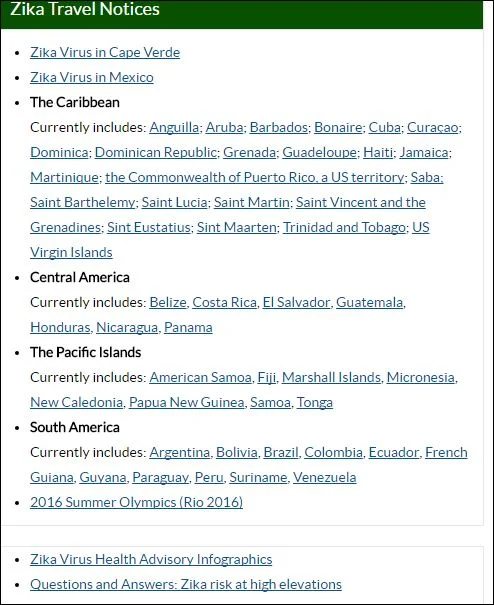Tap the Tonga link
Image resolution: width=494 pixels, height=605 pixels.
click(315, 402)
